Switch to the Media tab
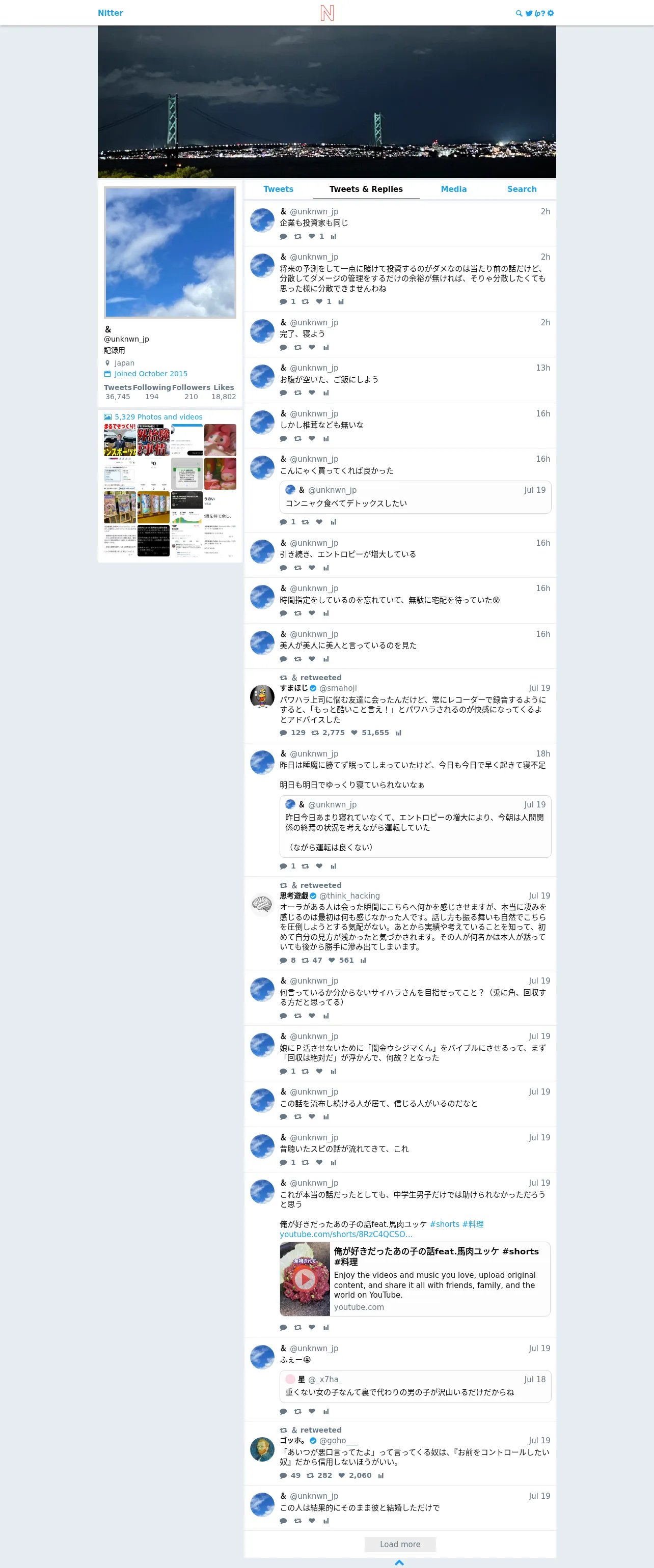 point(454,189)
